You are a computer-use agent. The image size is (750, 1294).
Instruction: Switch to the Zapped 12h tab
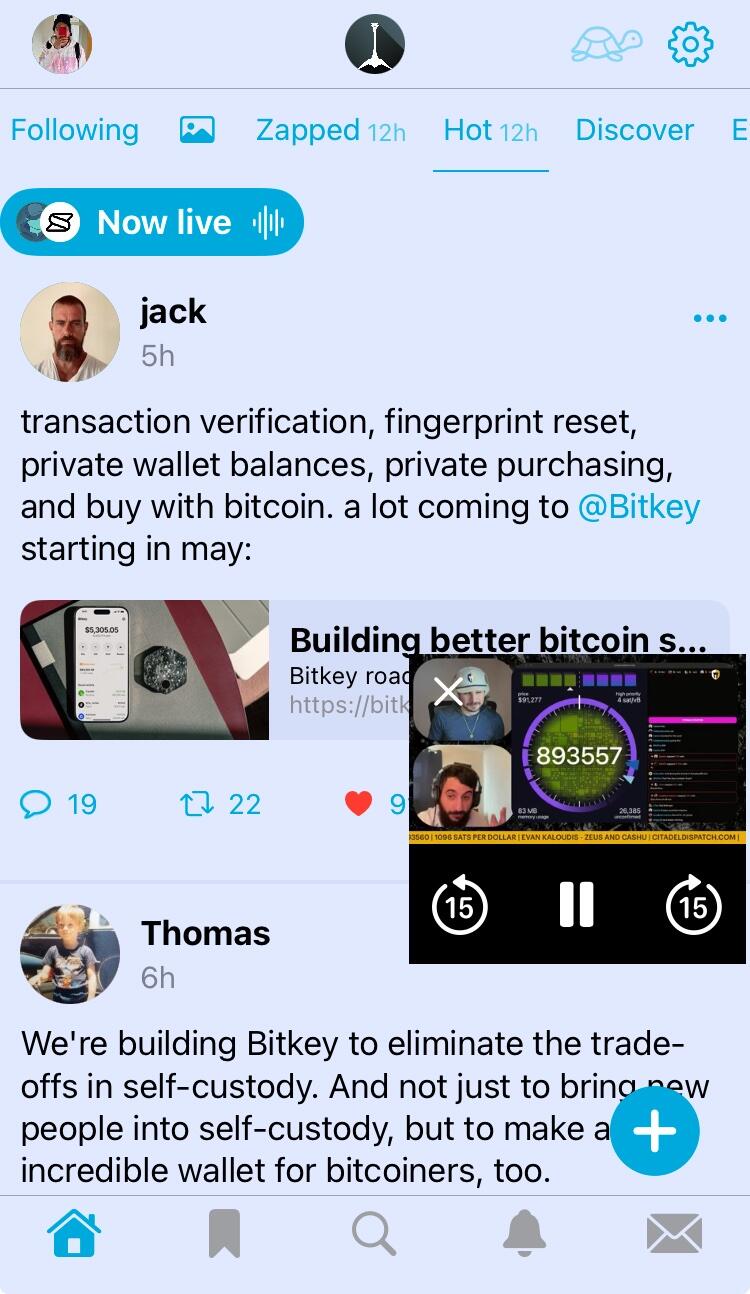pyautogui.click(x=330, y=130)
